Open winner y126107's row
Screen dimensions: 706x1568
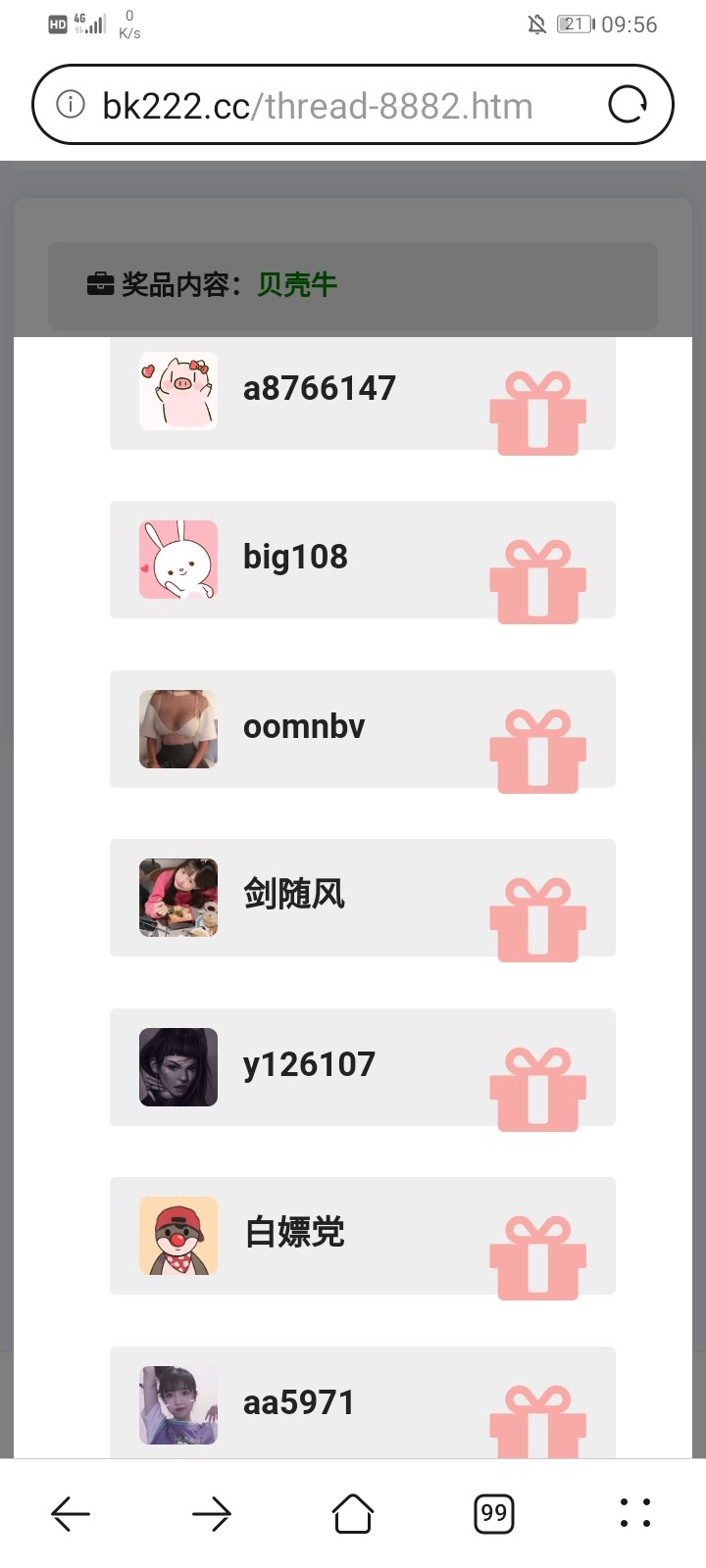tap(362, 1067)
